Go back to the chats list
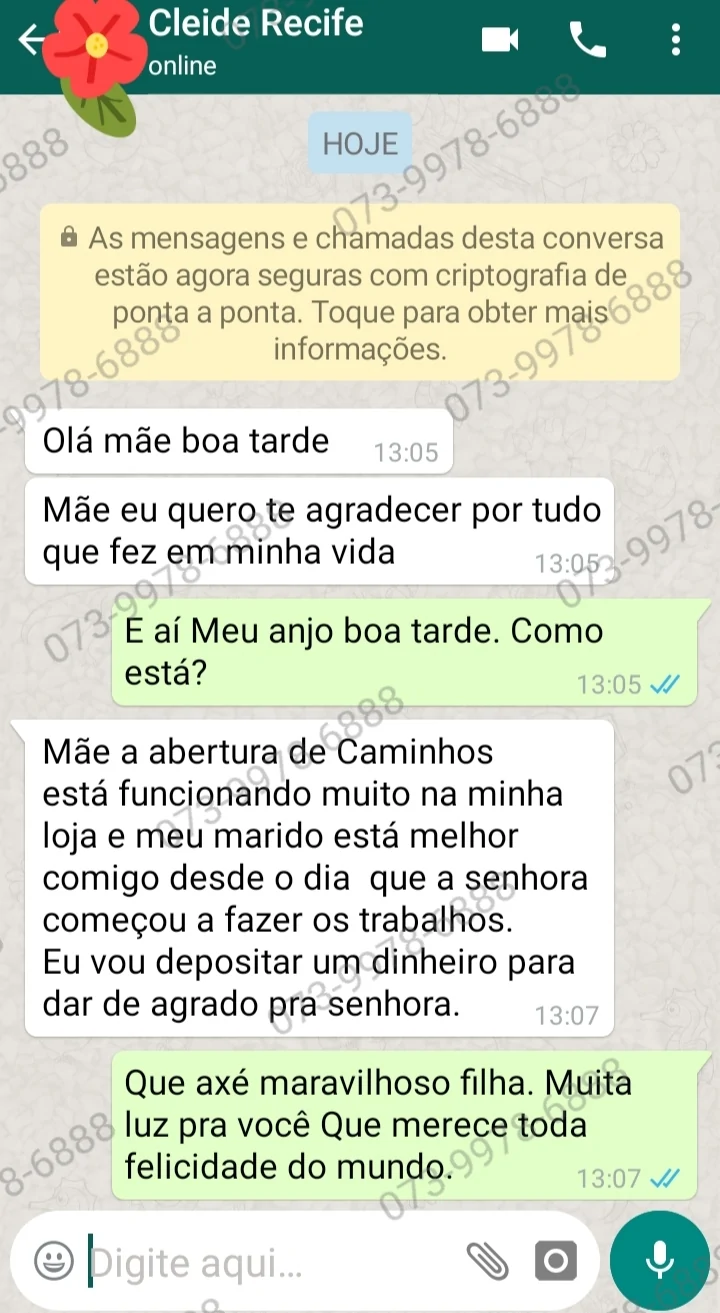This screenshot has height=1313, width=720. point(32,40)
